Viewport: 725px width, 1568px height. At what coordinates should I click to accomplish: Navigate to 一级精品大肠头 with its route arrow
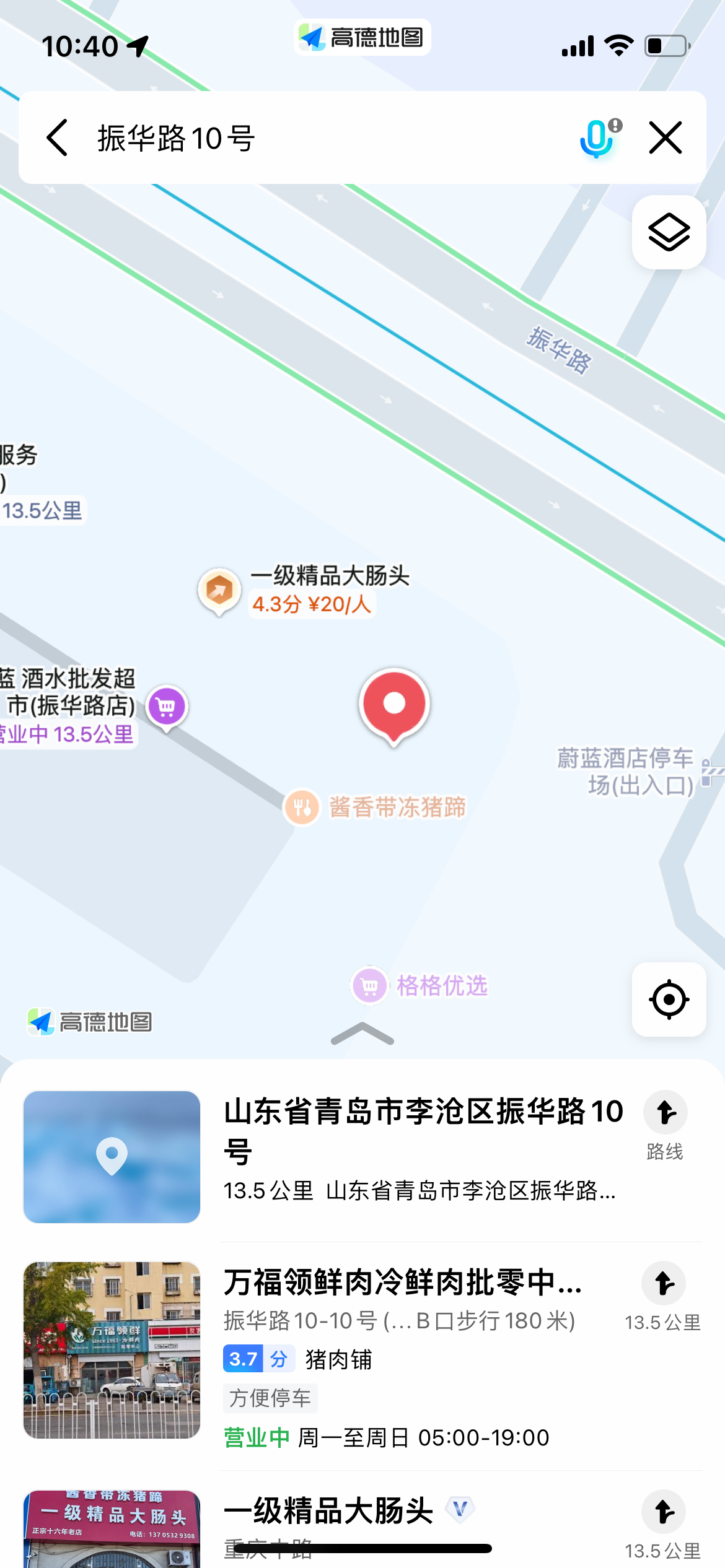663,1512
